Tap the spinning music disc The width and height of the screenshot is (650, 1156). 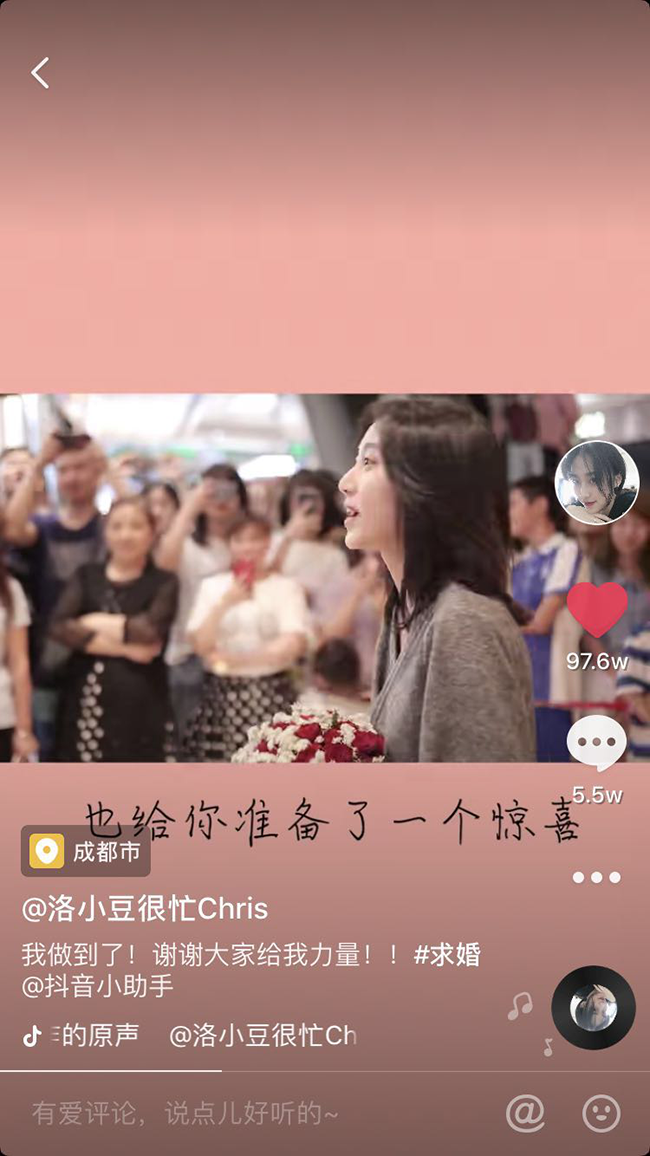[x=593, y=1007]
